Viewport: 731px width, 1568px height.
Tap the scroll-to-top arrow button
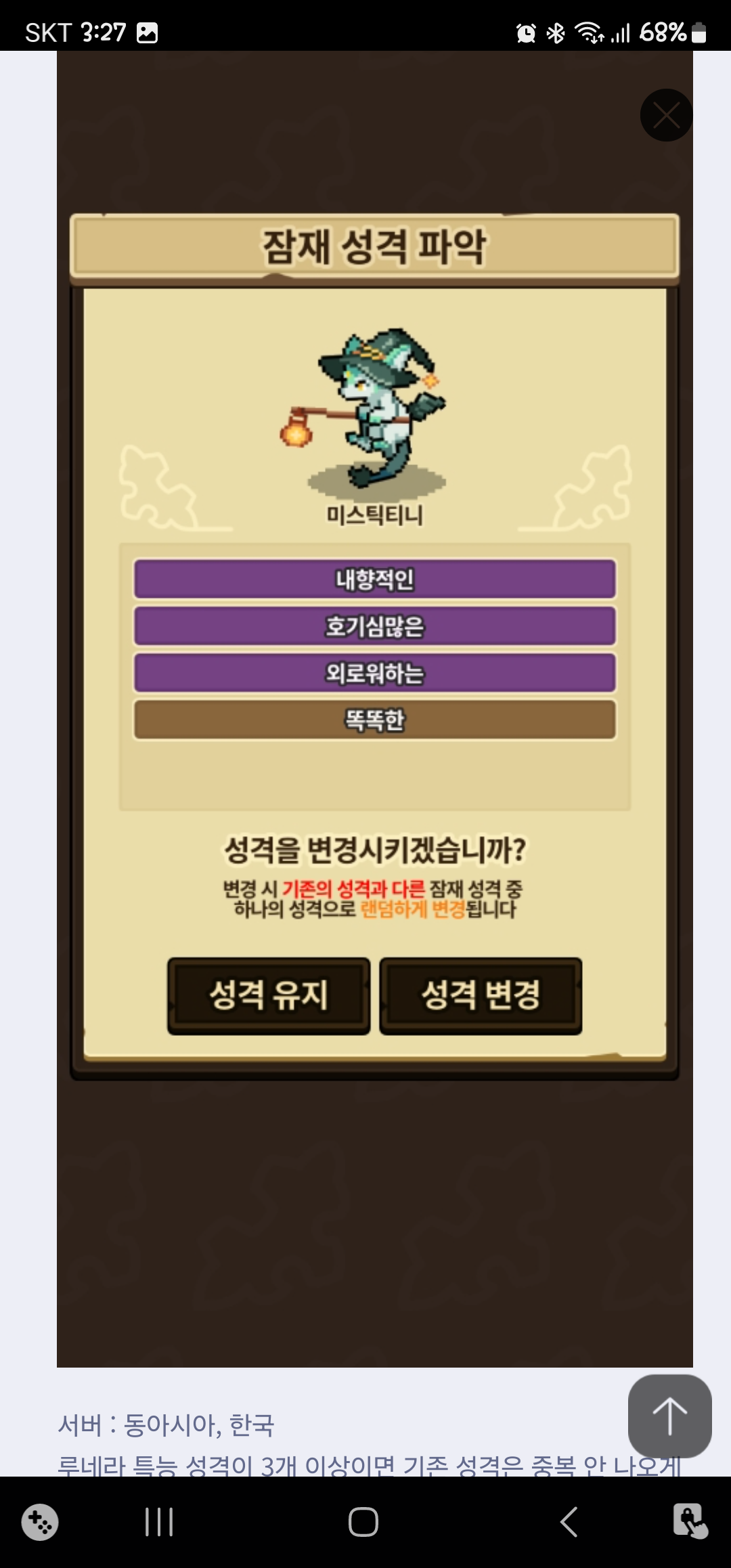(669, 1416)
